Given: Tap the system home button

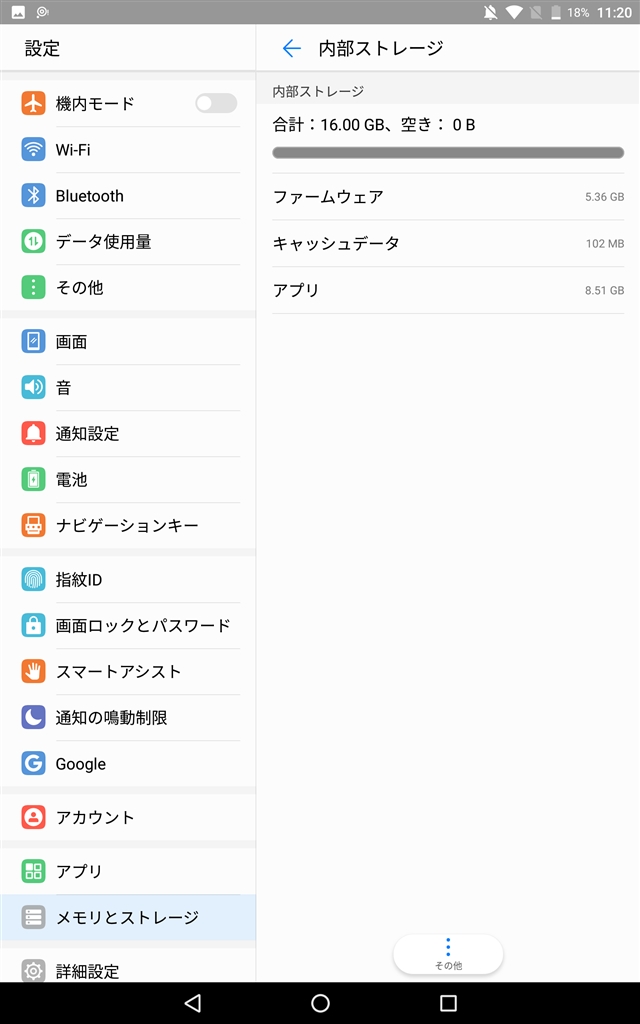Looking at the screenshot, I should point(320,1003).
